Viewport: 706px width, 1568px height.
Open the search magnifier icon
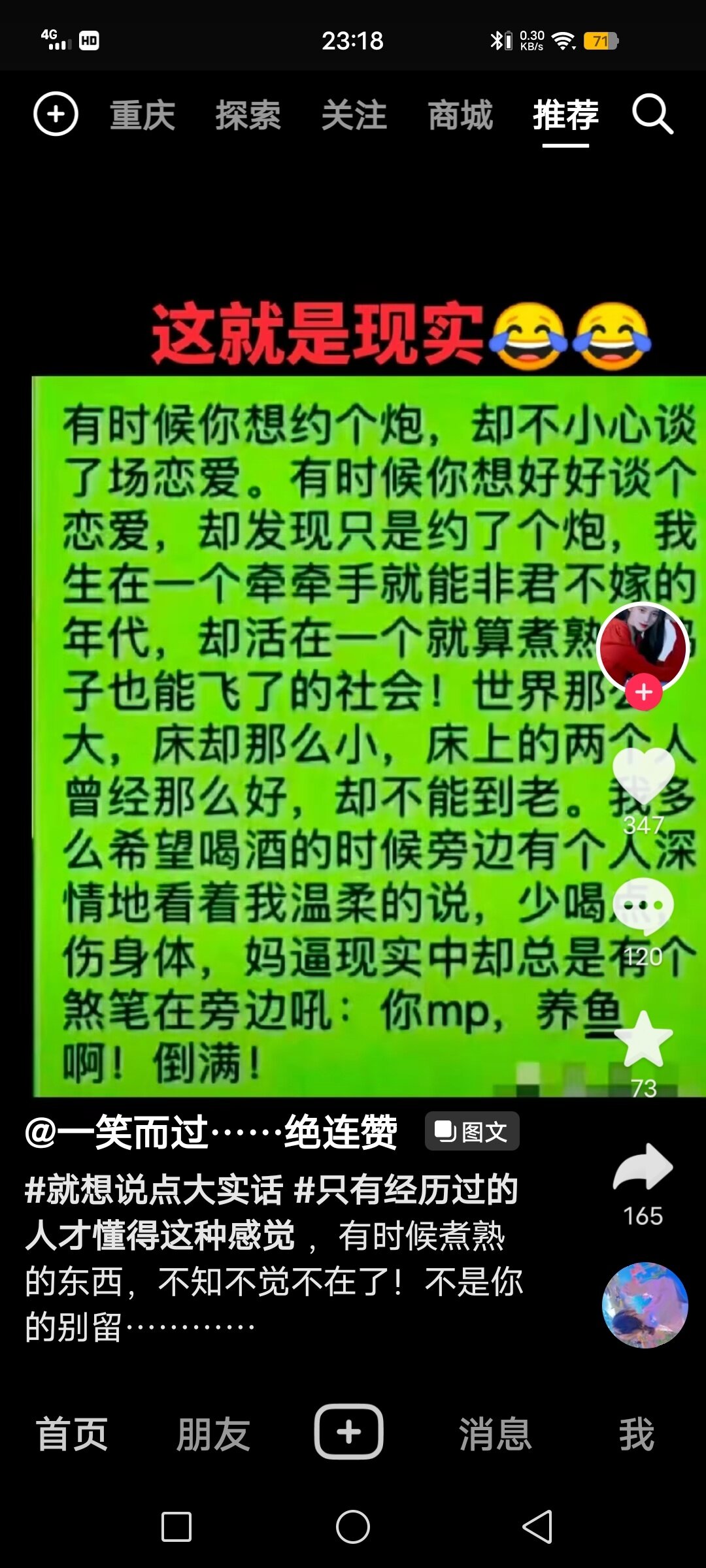(652, 115)
